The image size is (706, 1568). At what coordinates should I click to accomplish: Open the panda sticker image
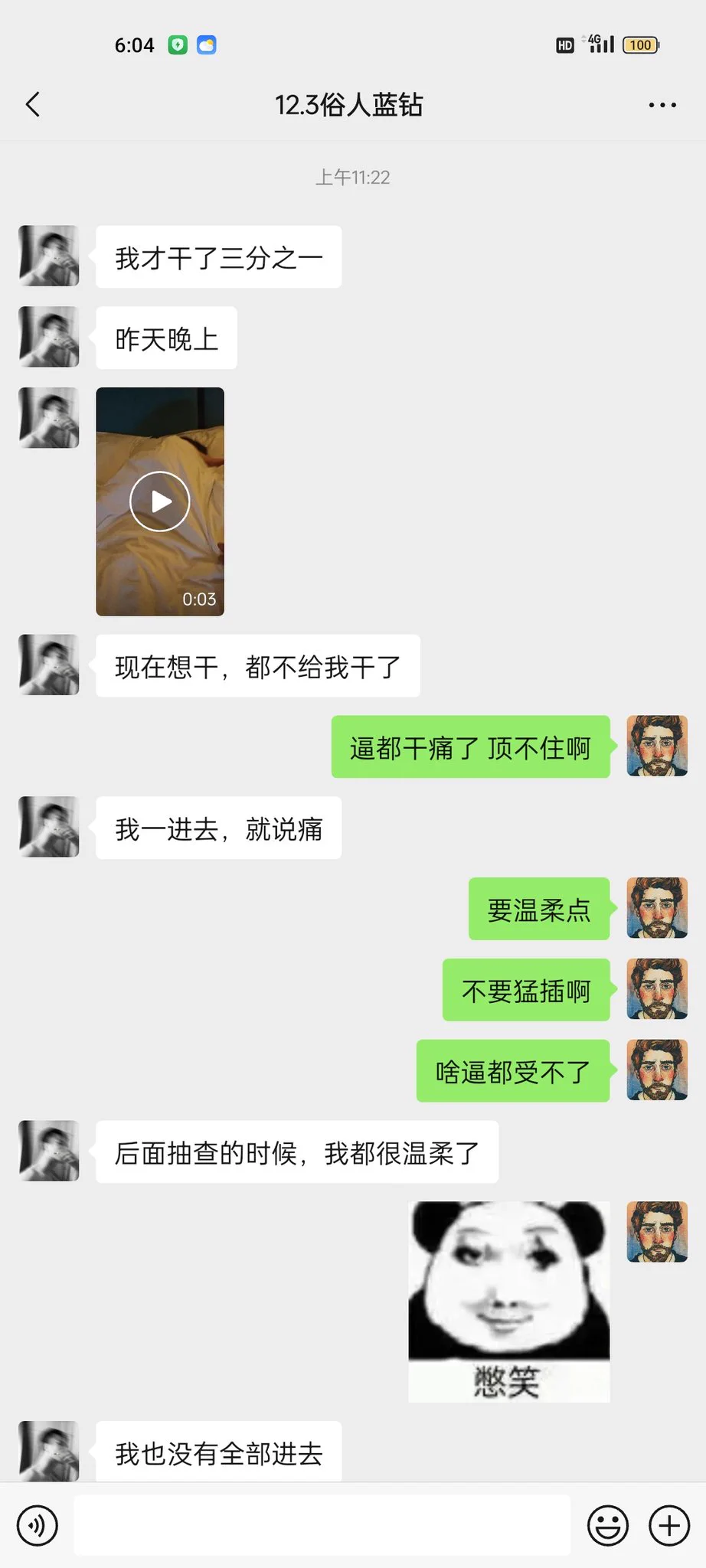pos(508,1302)
